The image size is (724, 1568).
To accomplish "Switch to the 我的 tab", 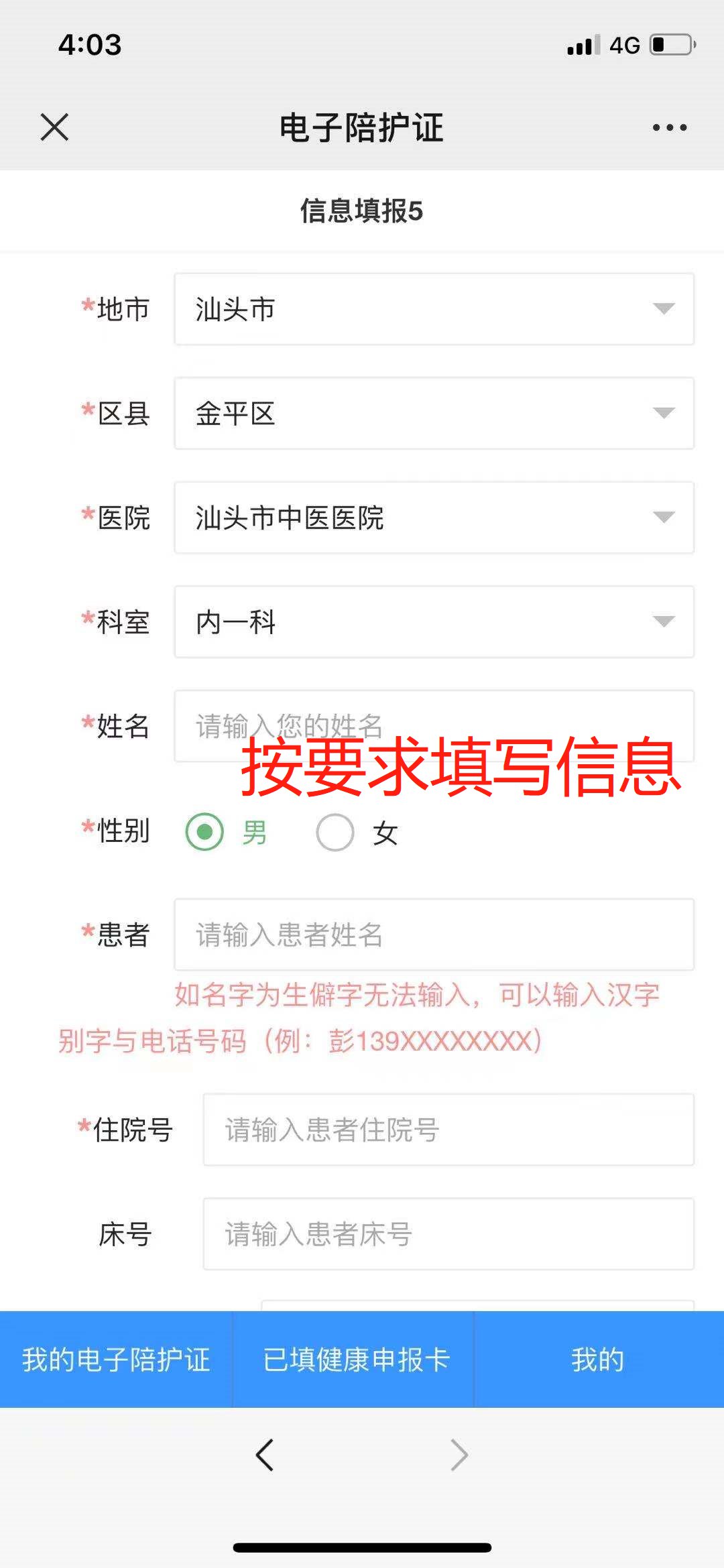I will [x=598, y=1360].
